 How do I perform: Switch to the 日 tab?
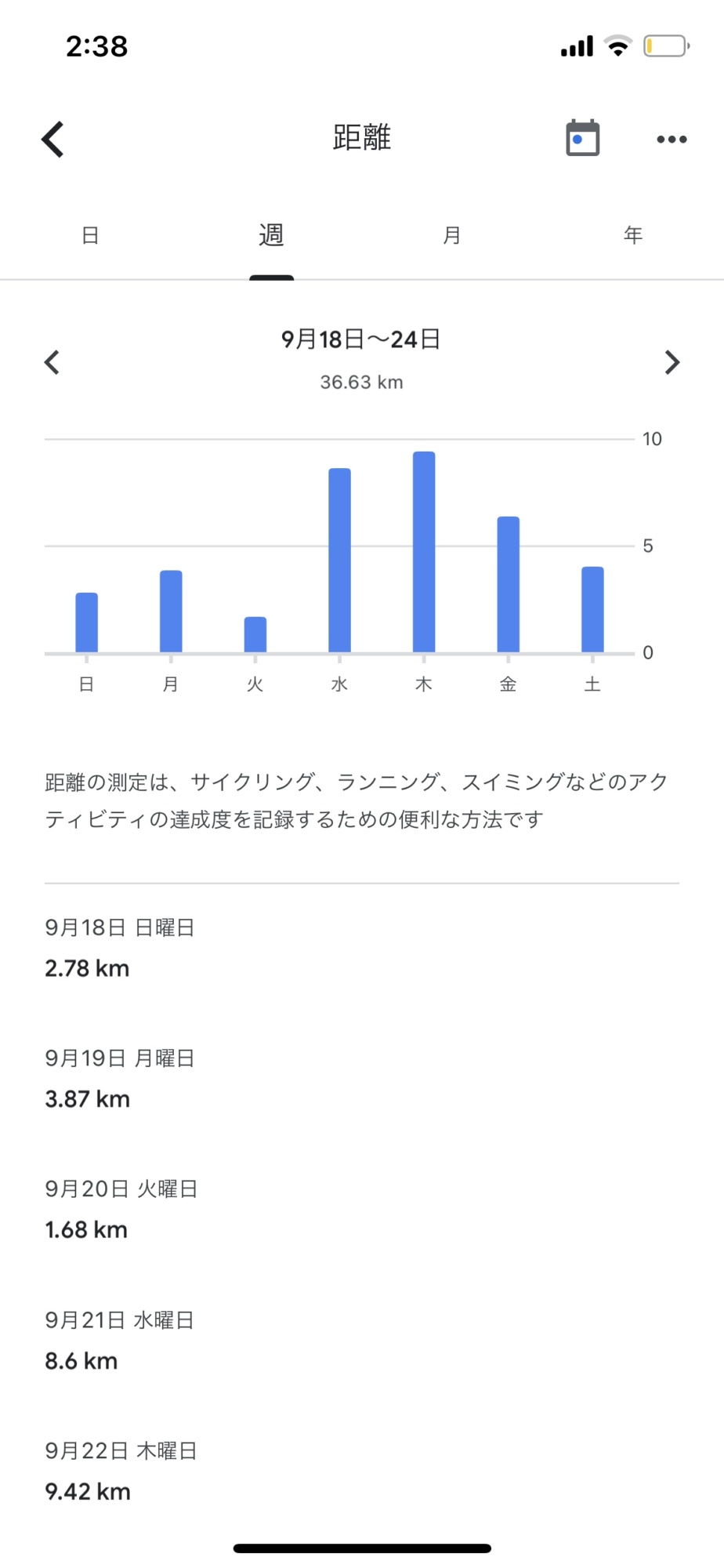click(90, 235)
